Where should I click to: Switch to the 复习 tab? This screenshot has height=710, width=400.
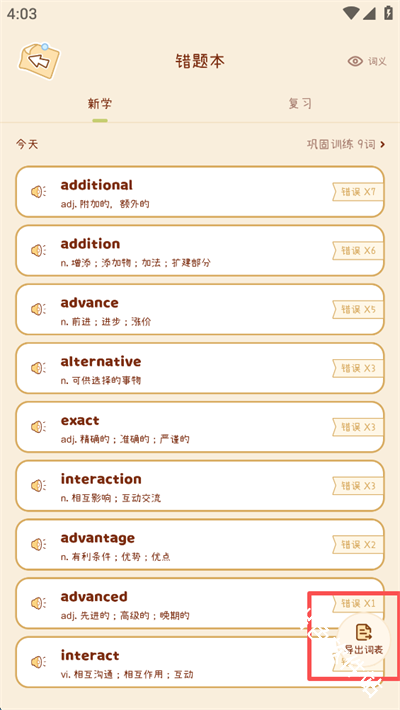300,104
